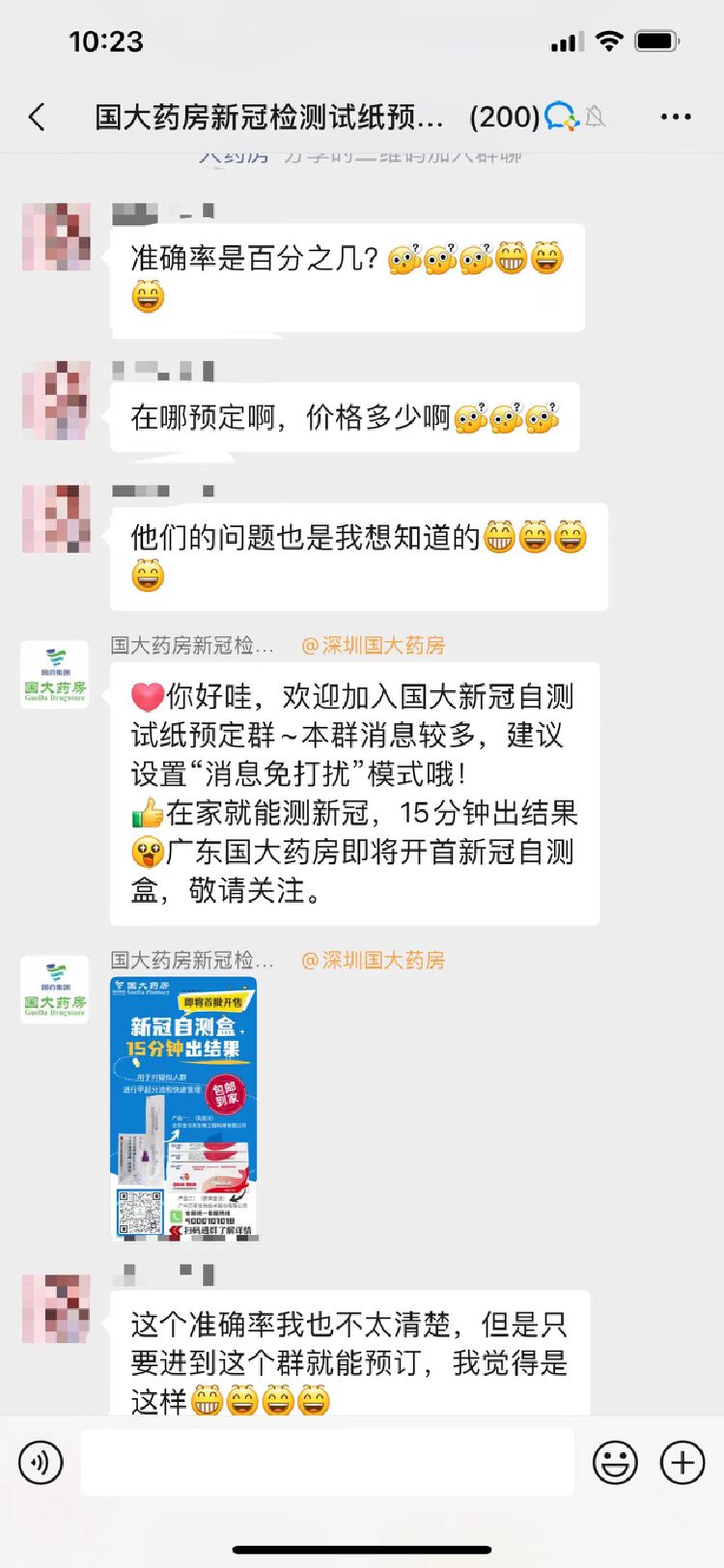
Task: Open the avatar of 这个准确率我也不太清楚 sender
Action: pos(56,1308)
